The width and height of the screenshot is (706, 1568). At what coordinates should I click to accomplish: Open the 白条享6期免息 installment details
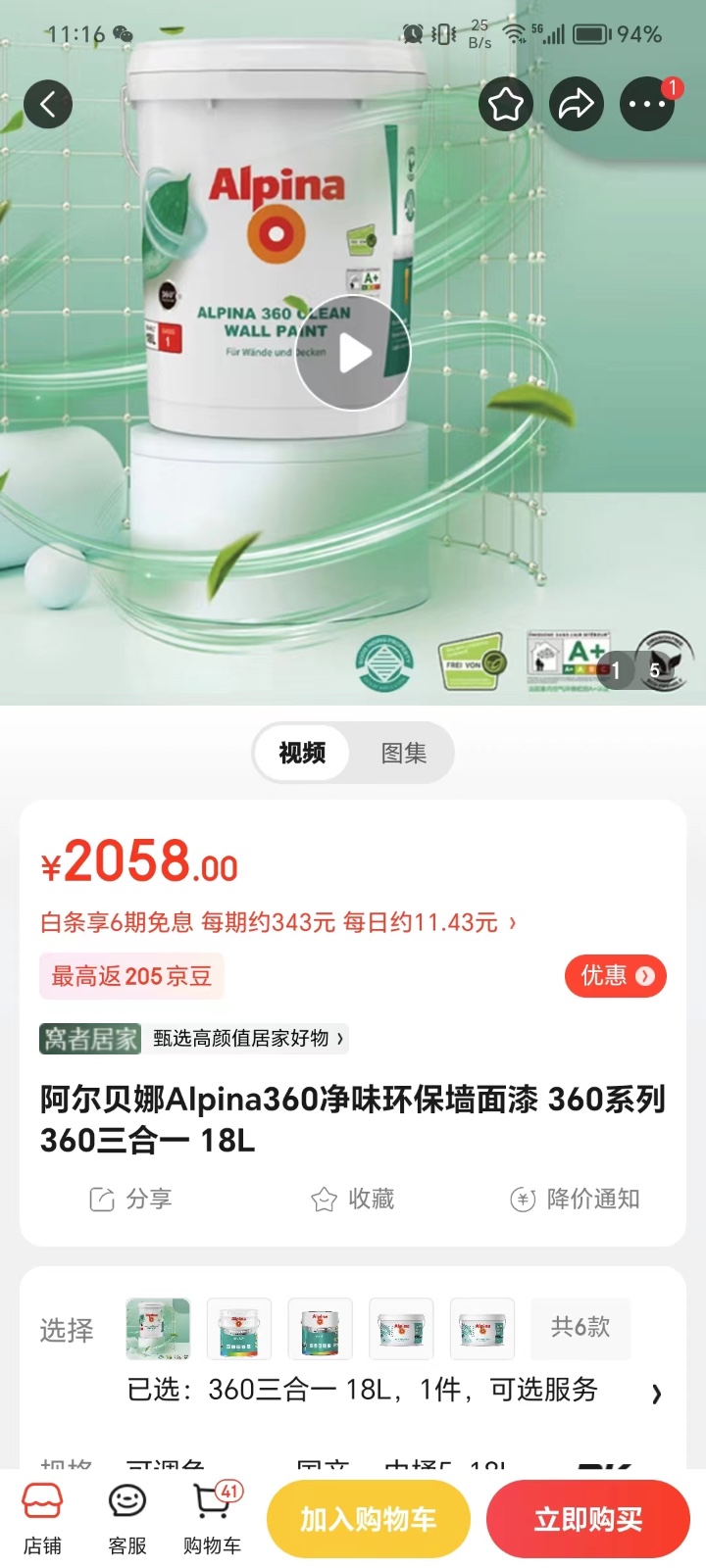pos(277,922)
